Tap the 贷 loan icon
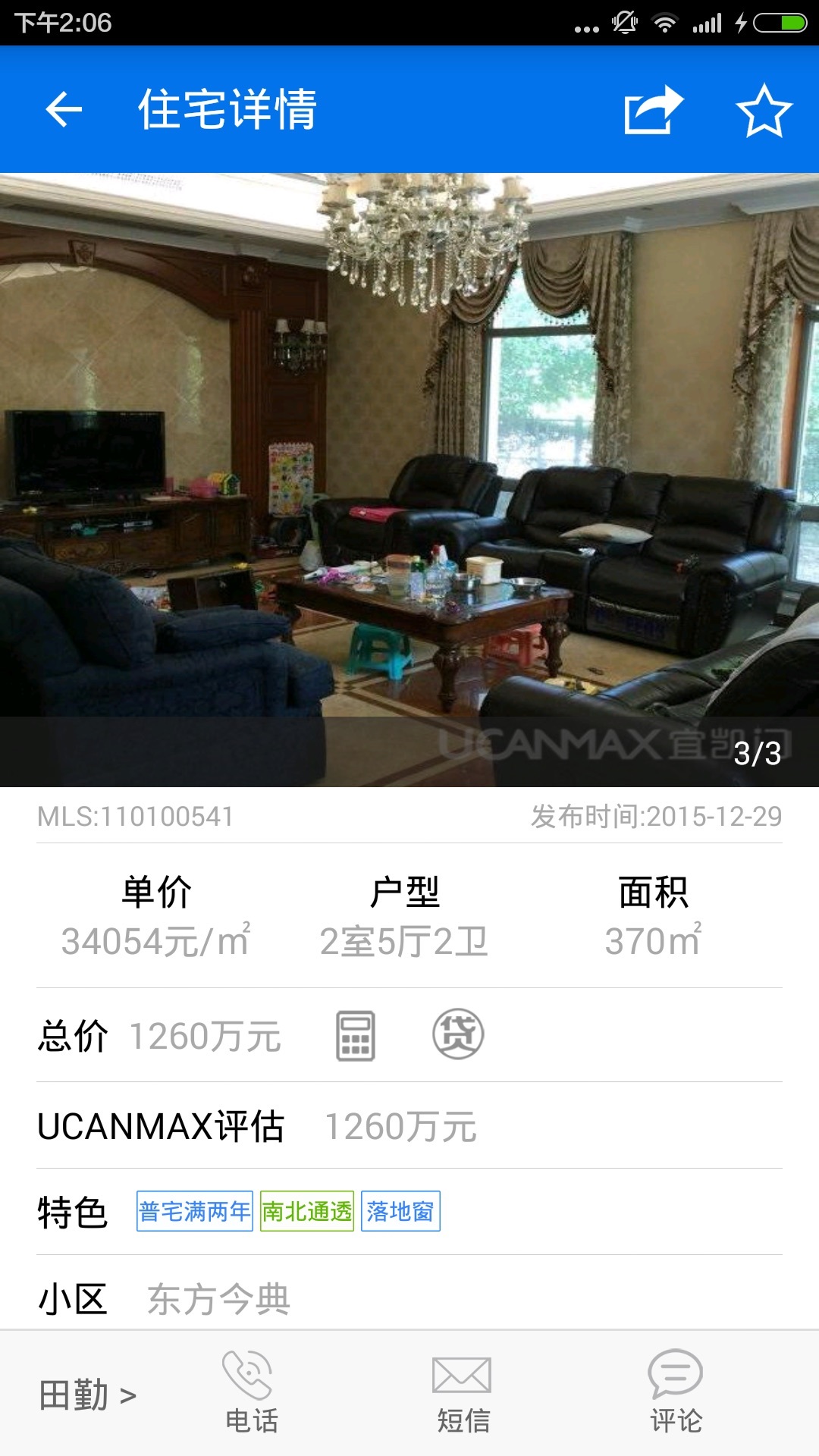Screen dimensions: 819x1456 click(457, 1034)
